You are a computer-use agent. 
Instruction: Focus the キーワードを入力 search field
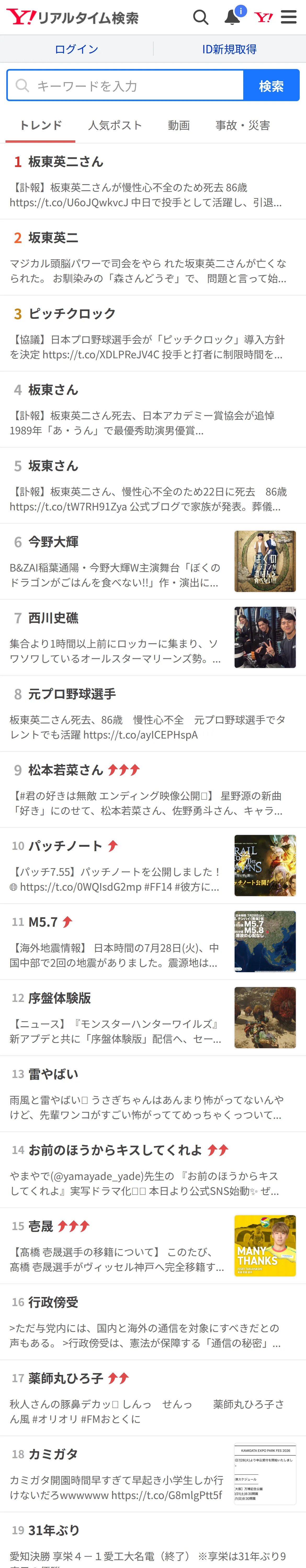pyautogui.click(x=125, y=85)
